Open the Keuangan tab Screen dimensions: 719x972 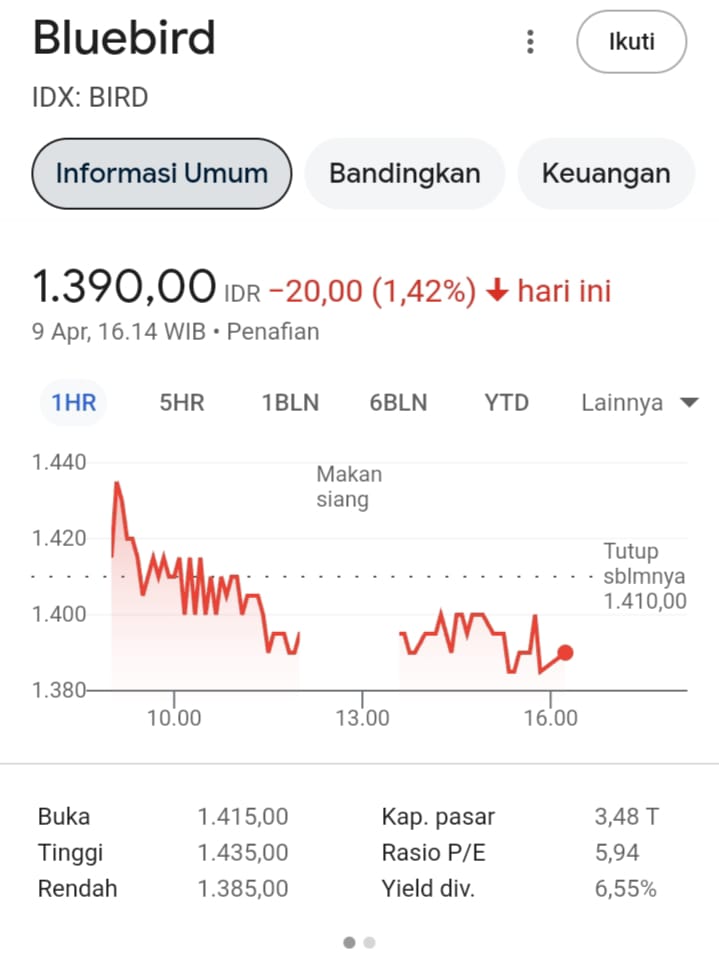(605, 173)
